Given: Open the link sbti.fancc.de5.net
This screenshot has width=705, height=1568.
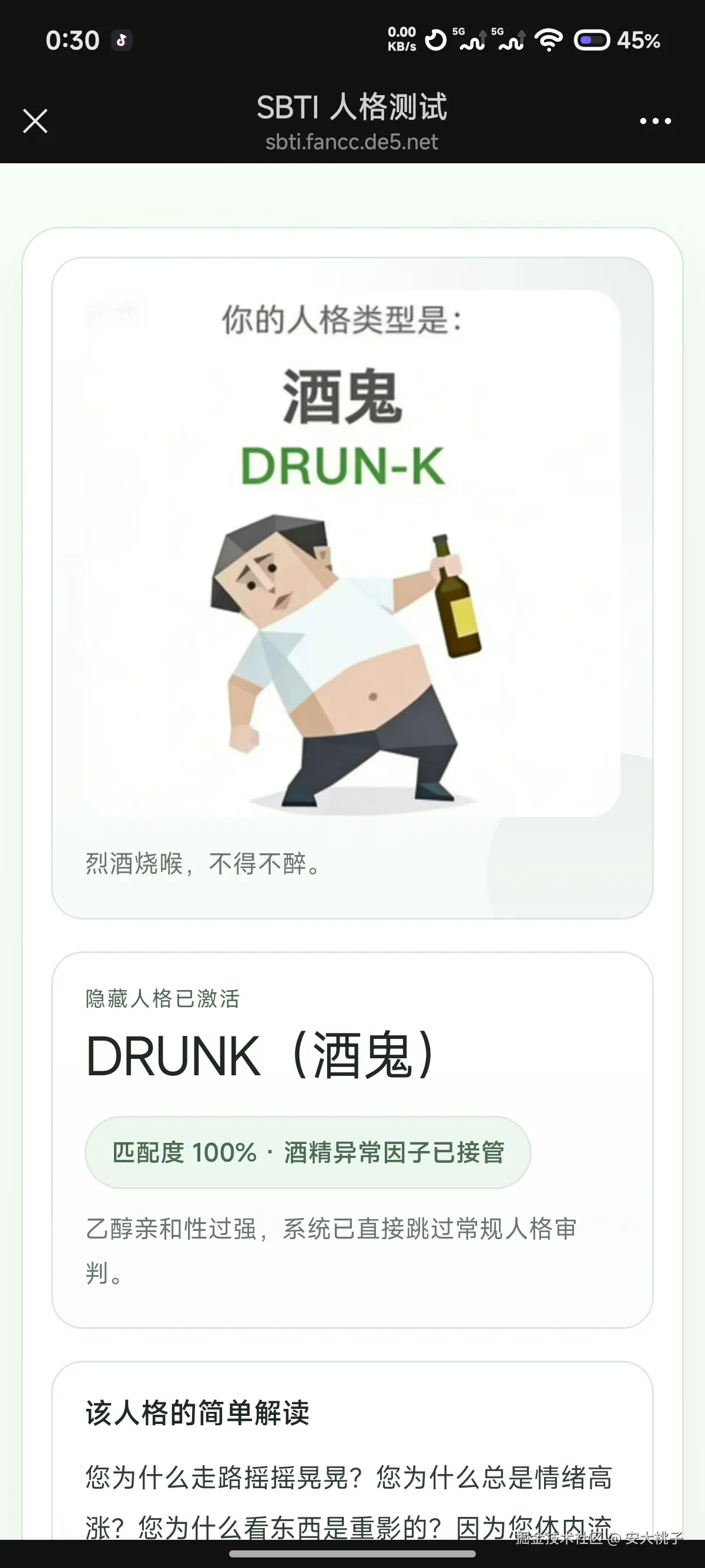Looking at the screenshot, I should click(352, 143).
